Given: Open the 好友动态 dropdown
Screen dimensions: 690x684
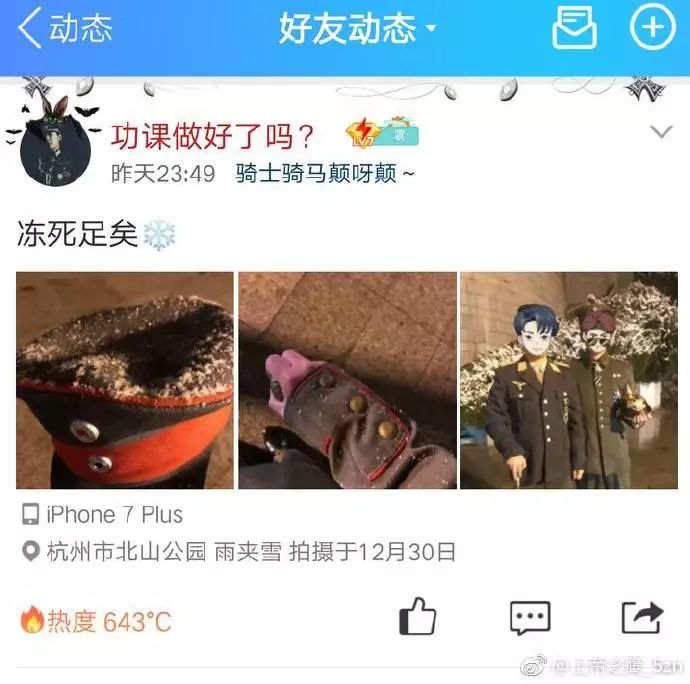Looking at the screenshot, I should point(357,29).
